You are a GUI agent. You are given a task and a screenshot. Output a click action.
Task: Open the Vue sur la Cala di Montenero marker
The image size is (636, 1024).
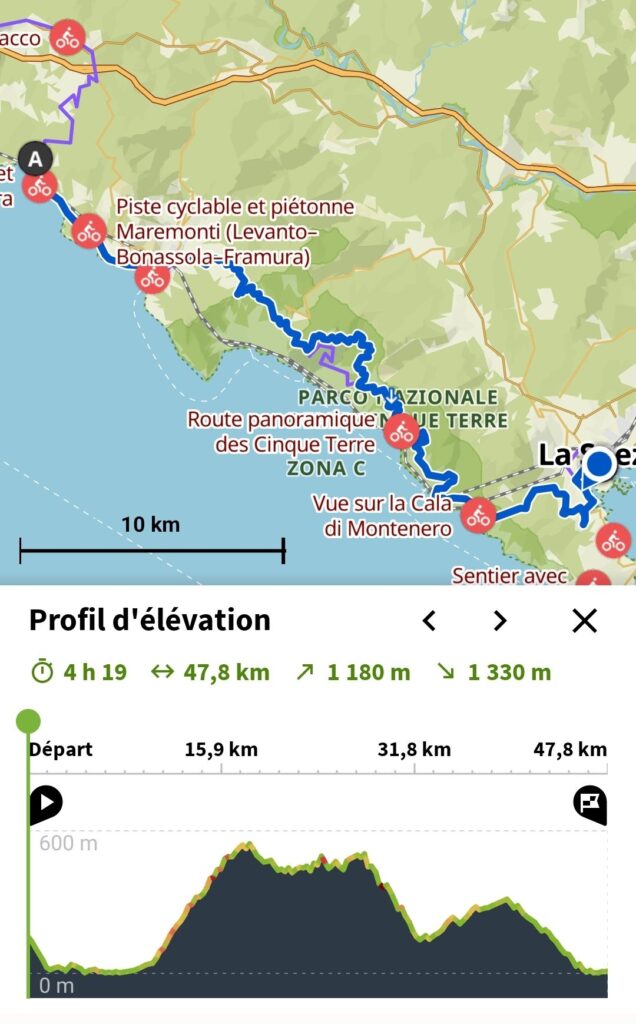(x=478, y=515)
